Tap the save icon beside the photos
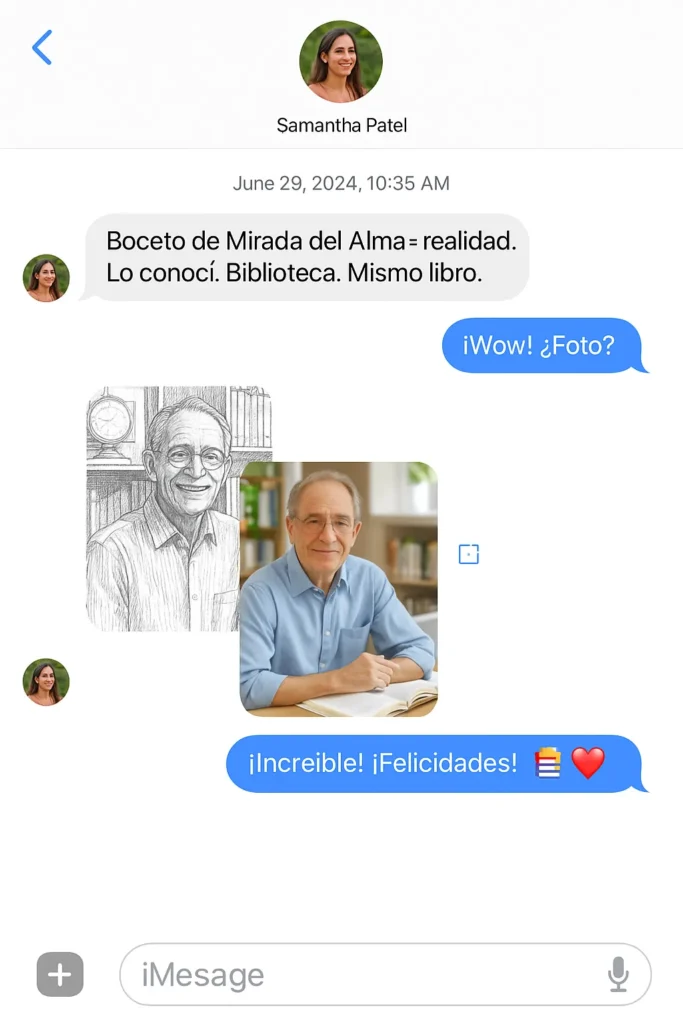Viewport: 683px width, 1024px height. click(x=468, y=554)
